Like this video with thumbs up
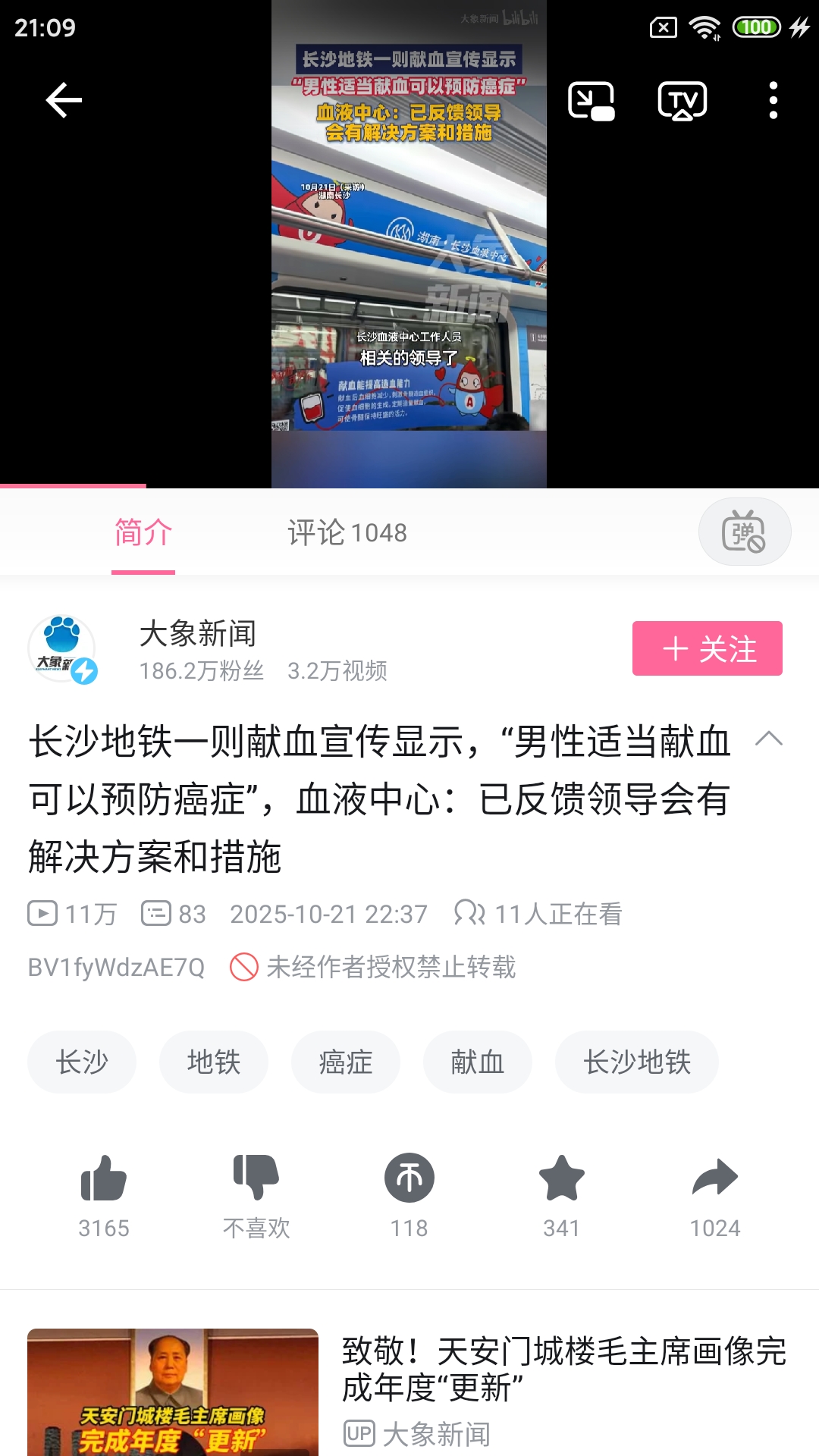 point(104,1179)
